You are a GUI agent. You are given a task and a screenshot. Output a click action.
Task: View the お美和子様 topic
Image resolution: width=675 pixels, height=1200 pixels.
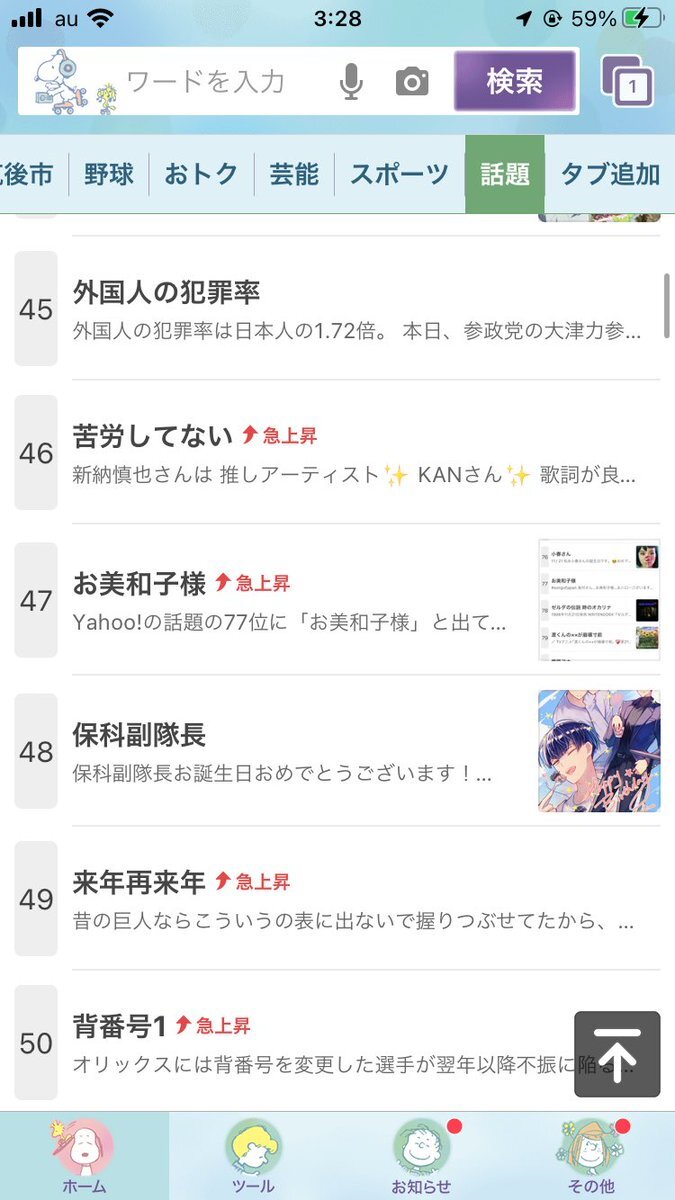(337, 600)
